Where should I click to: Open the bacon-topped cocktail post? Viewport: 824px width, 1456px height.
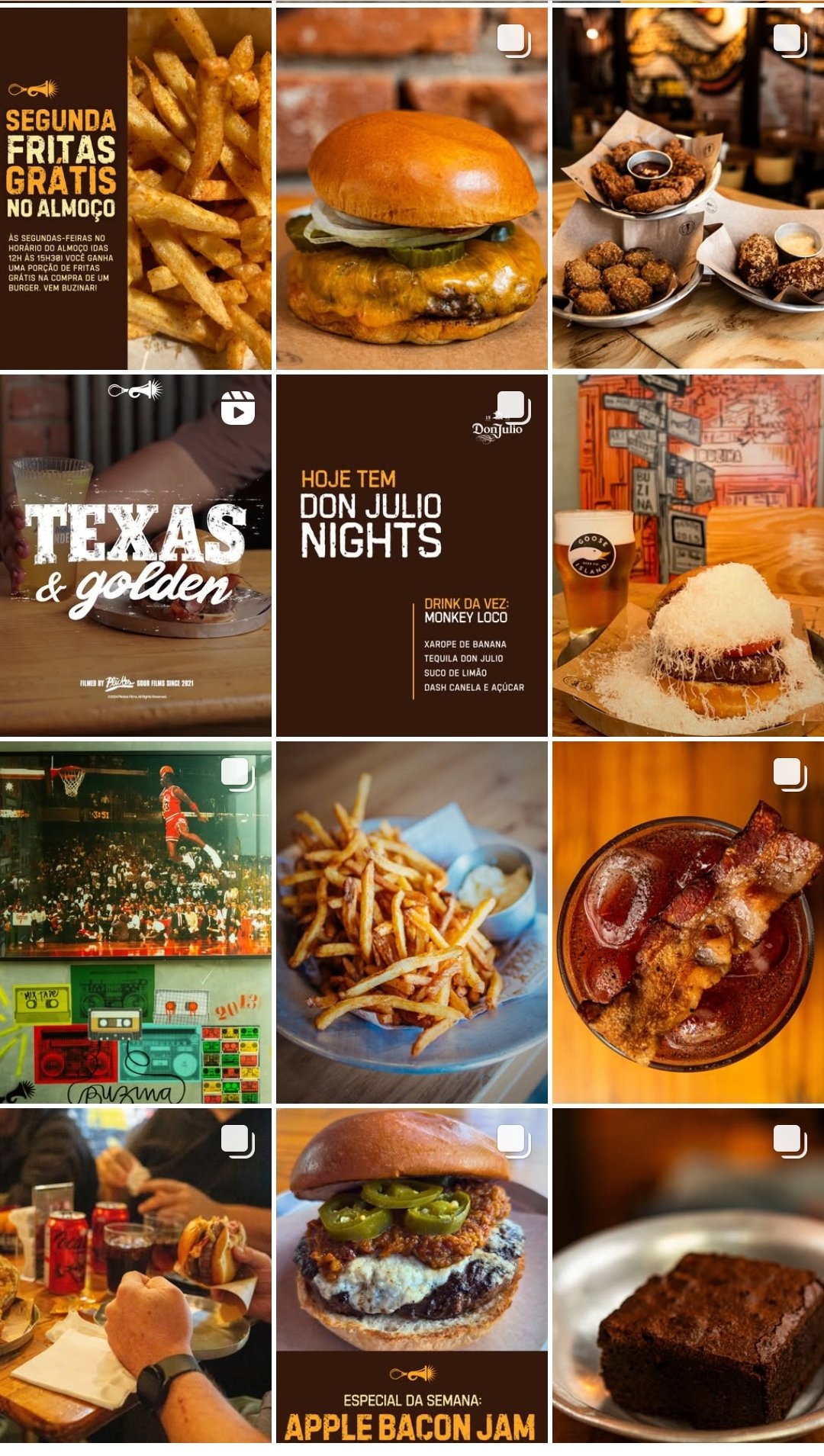(x=688, y=922)
